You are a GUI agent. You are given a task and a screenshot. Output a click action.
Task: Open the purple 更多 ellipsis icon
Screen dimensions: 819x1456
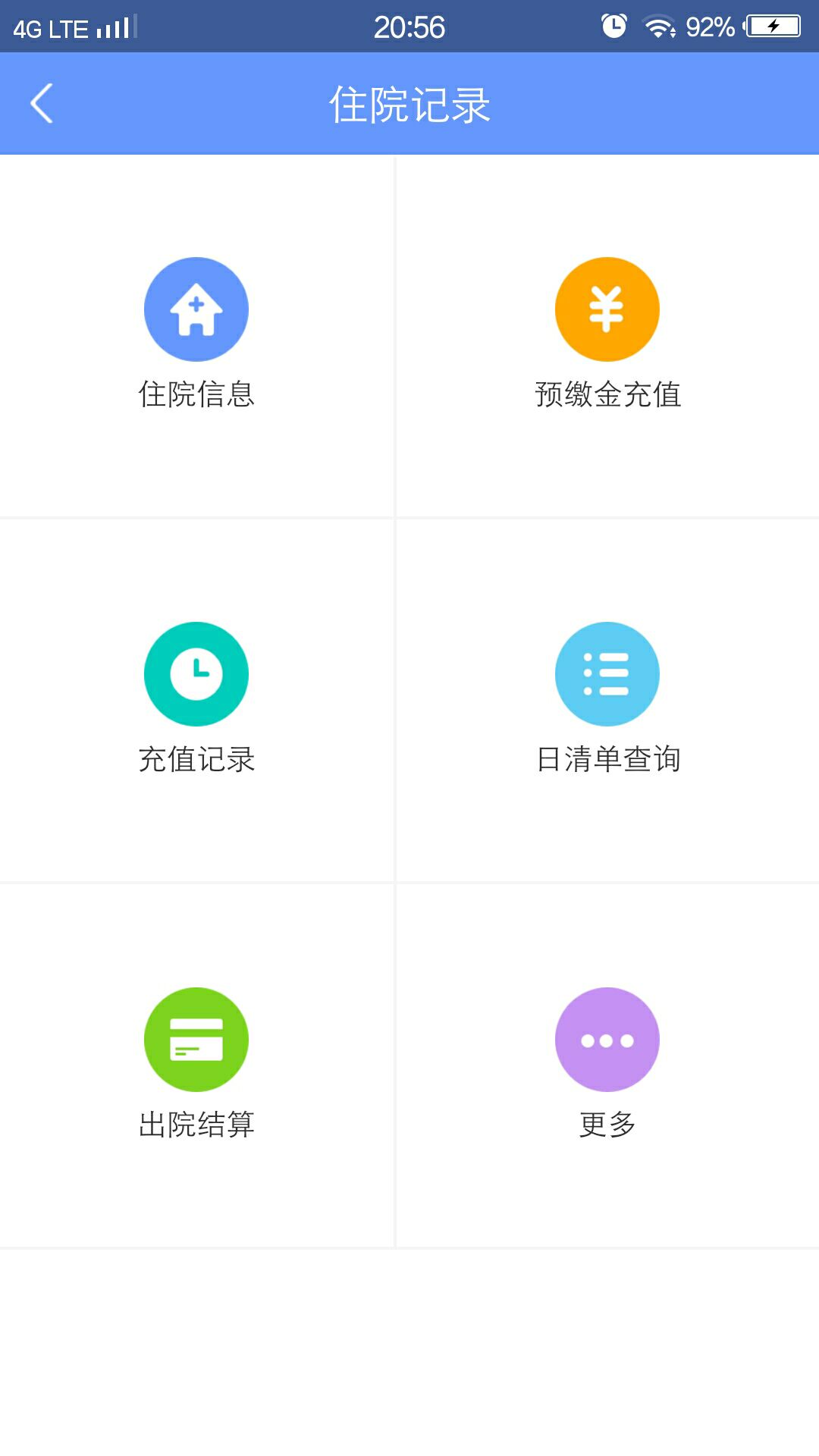tap(606, 1040)
